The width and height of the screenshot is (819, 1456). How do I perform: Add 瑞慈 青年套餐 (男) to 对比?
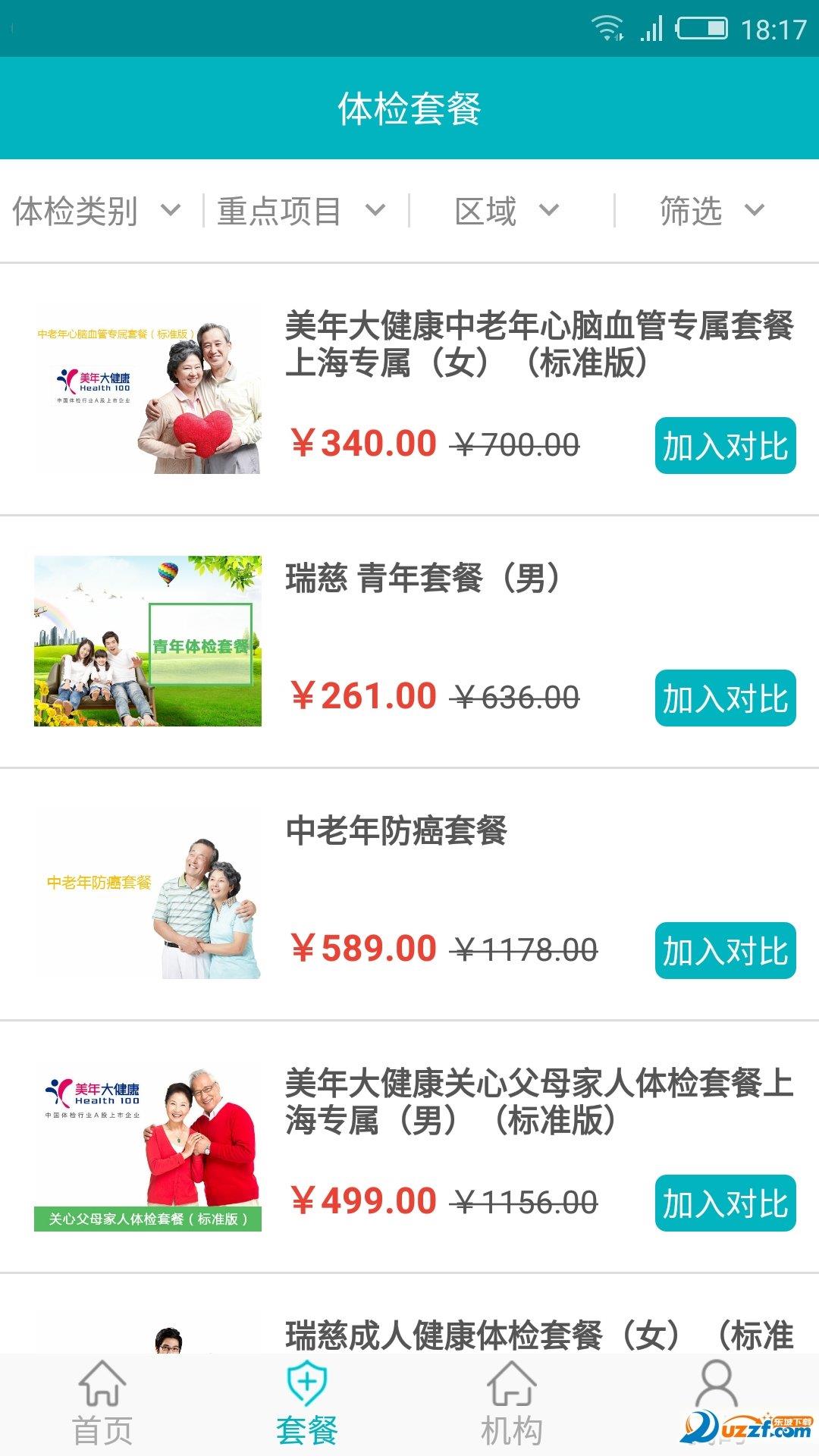725,698
